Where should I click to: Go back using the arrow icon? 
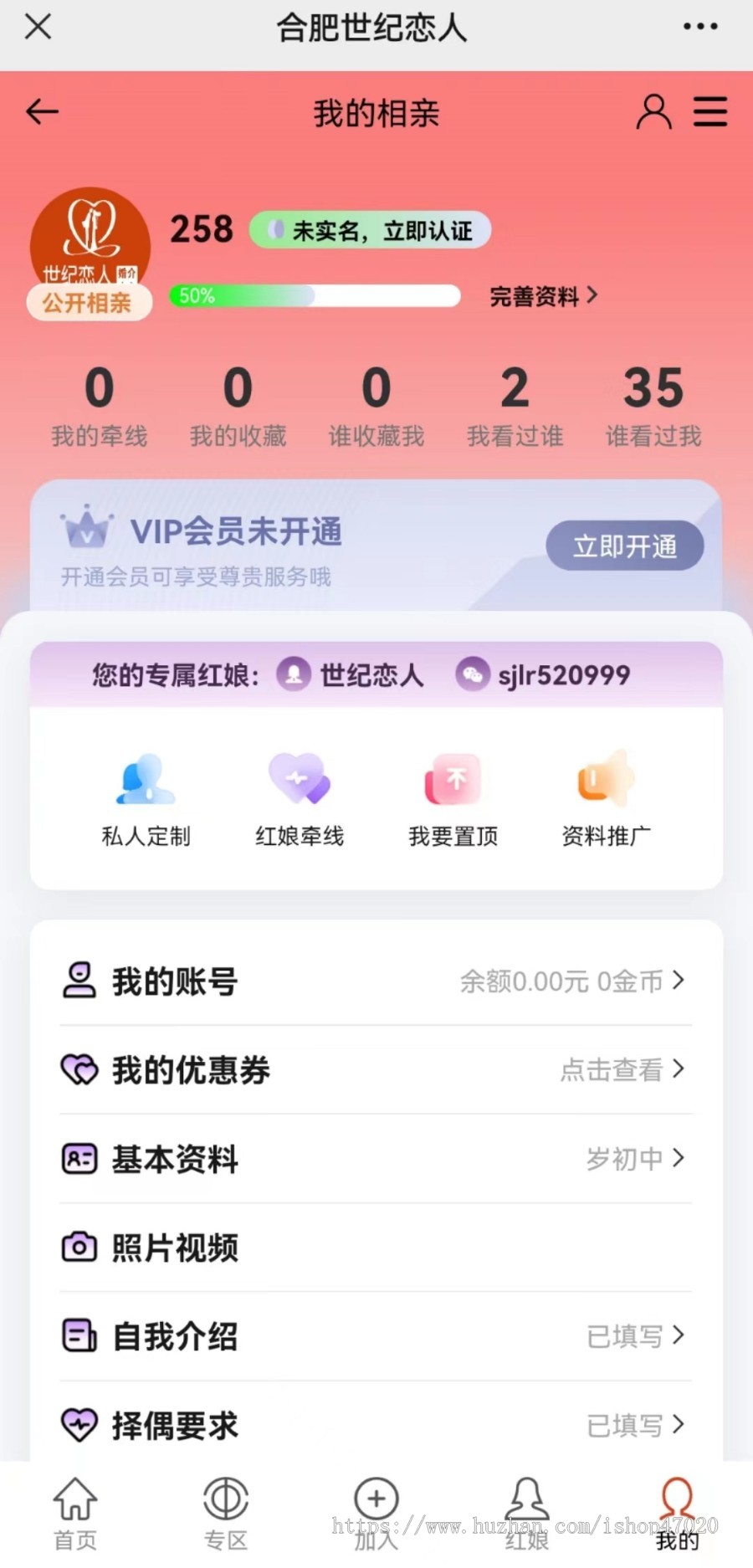click(43, 111)
